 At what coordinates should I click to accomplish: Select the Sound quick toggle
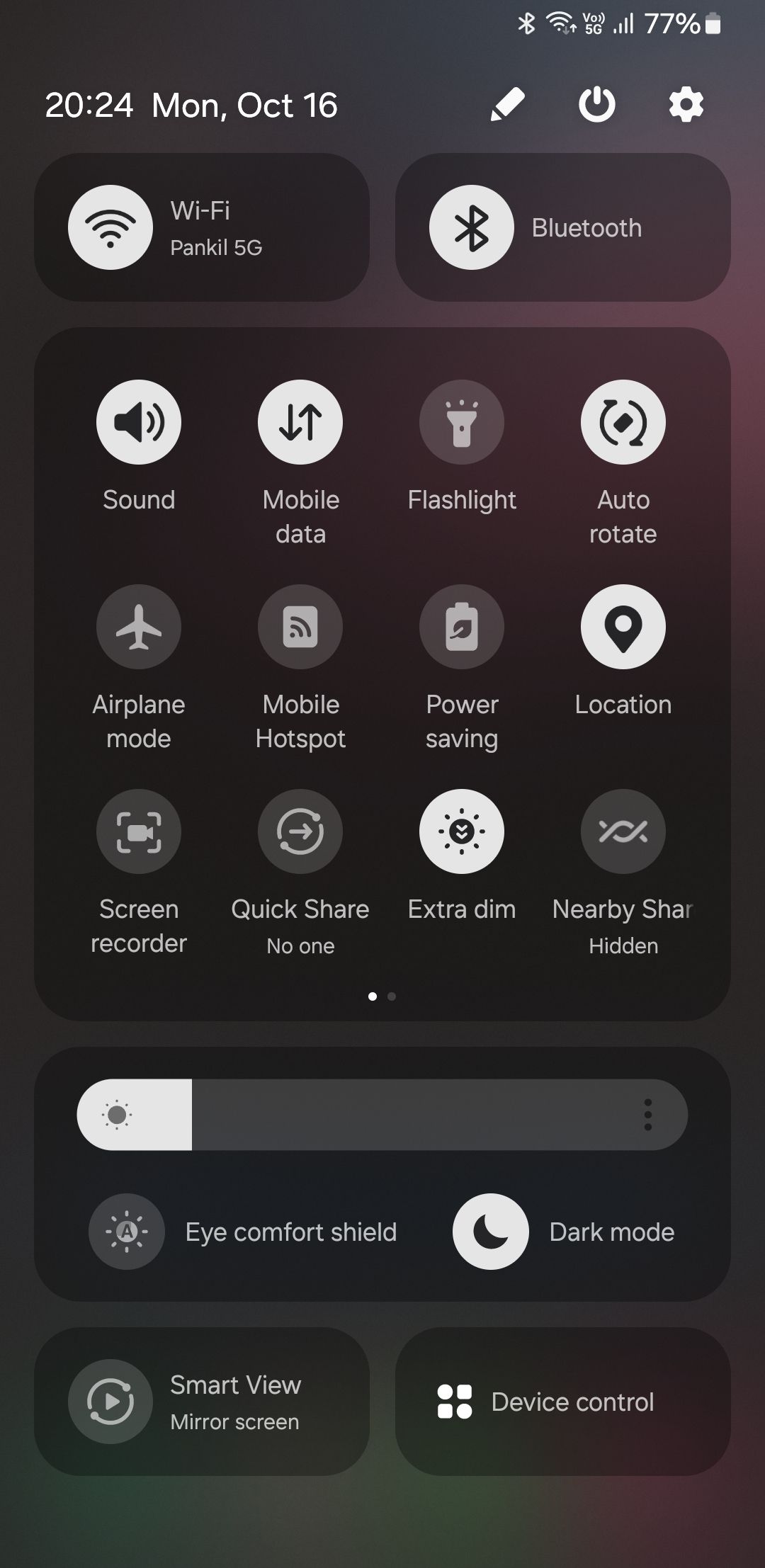click(x=139, y=421)
